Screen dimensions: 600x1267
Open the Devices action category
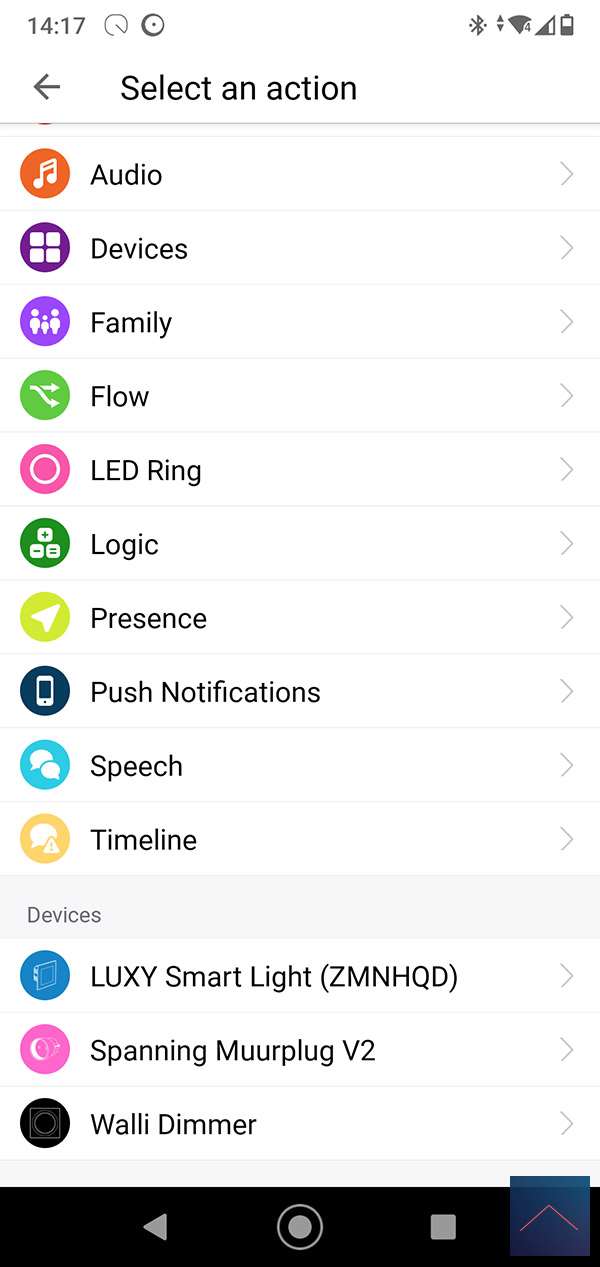[x=300, y=249]
